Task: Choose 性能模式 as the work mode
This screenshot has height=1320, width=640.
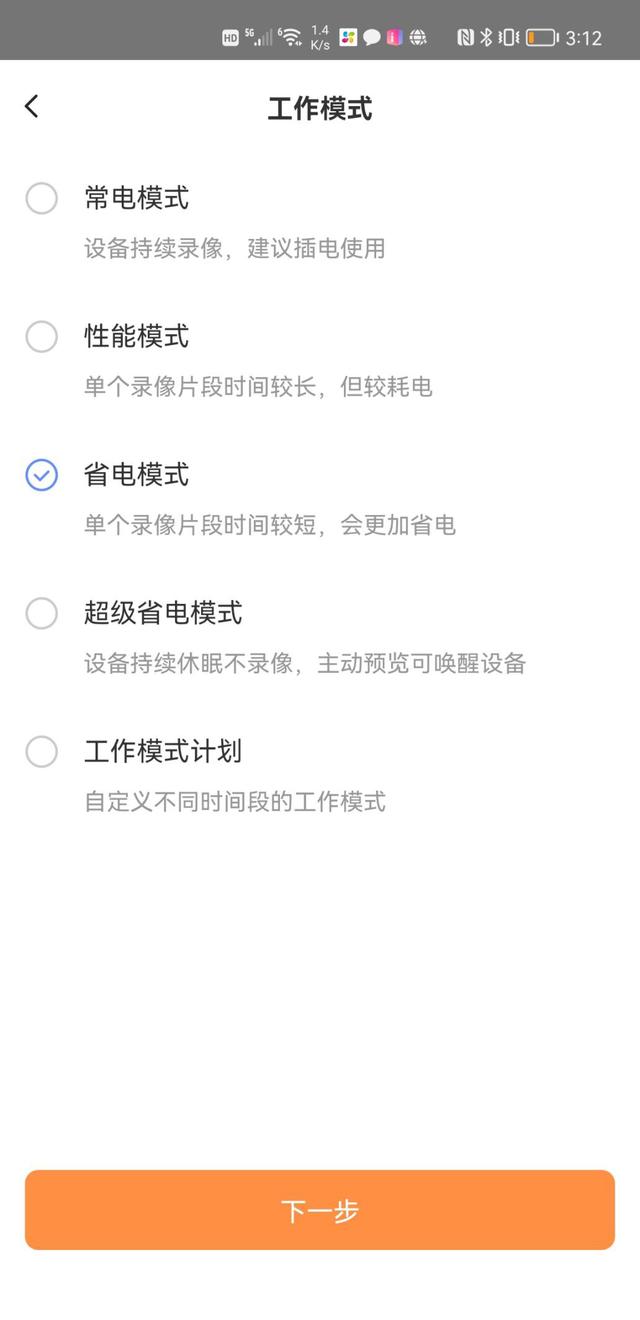Action: [41, 337]
